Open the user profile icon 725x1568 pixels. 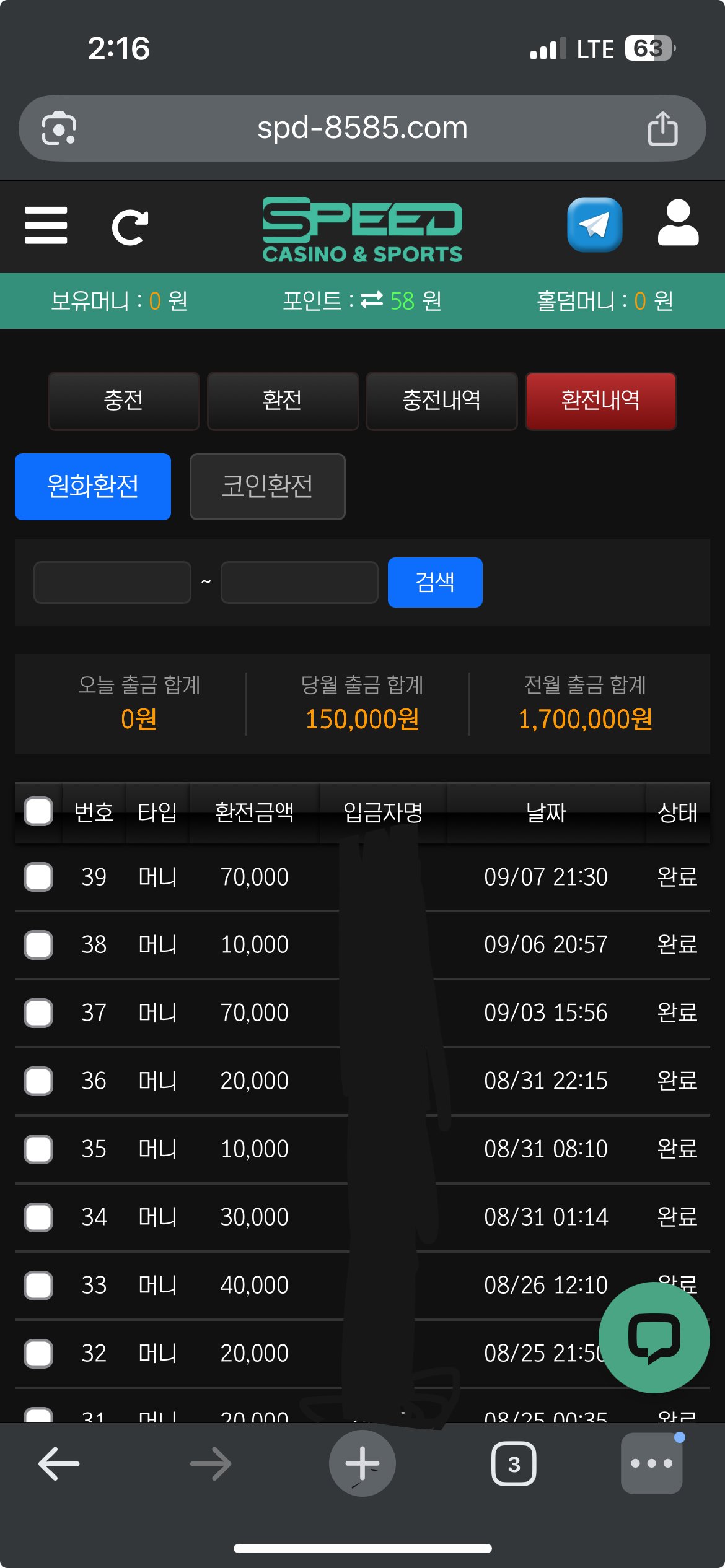click(678, 224)
